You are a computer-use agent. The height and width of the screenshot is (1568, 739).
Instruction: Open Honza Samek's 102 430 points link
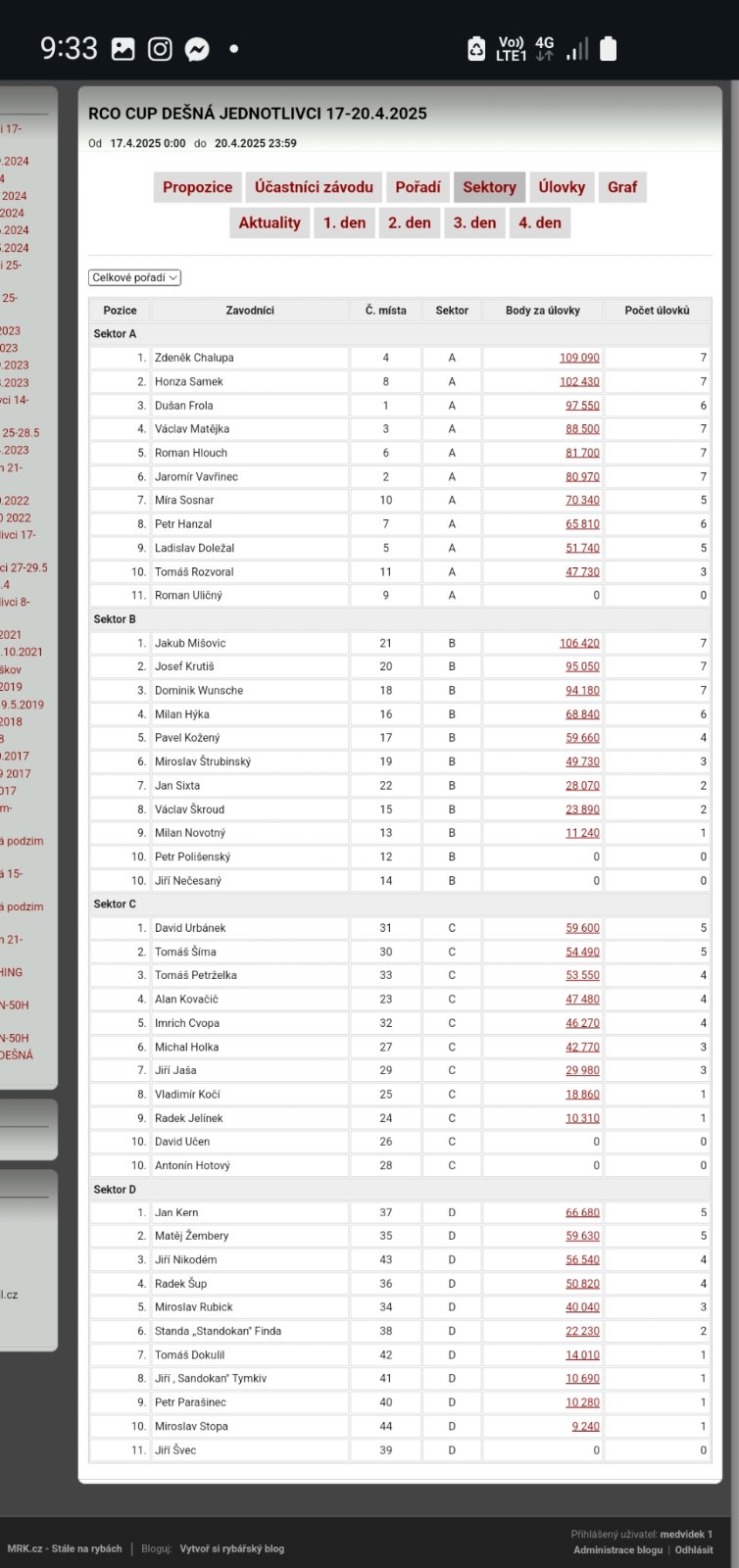pyautogui.click(x=579, y=381)
